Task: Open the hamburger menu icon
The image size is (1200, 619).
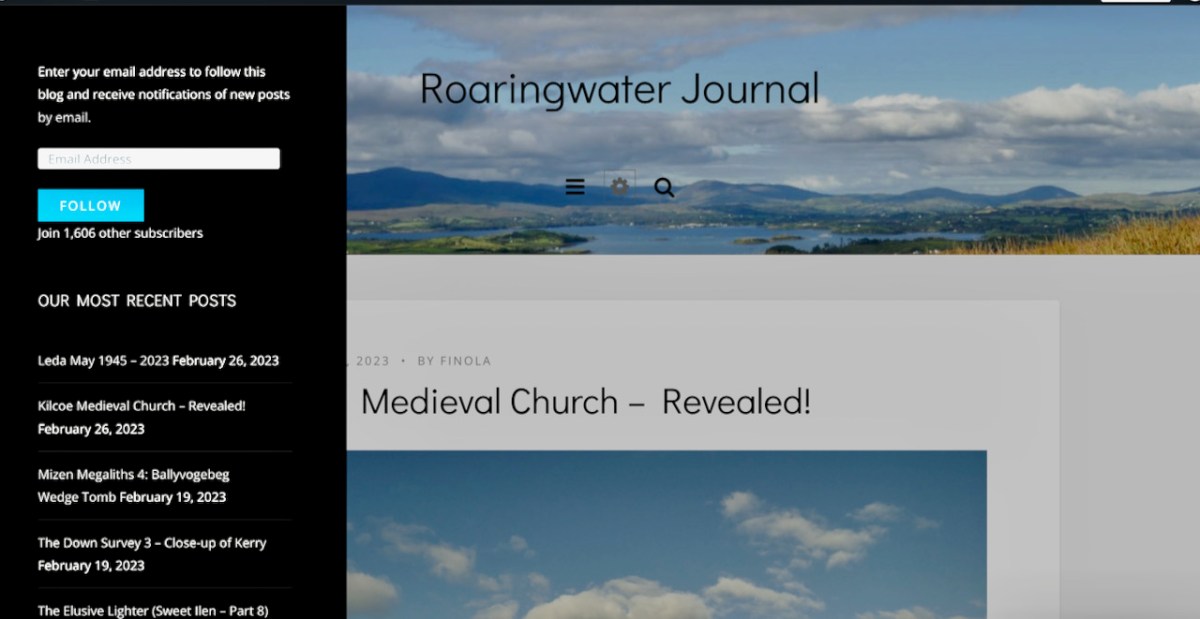Action: coord(575,187)
